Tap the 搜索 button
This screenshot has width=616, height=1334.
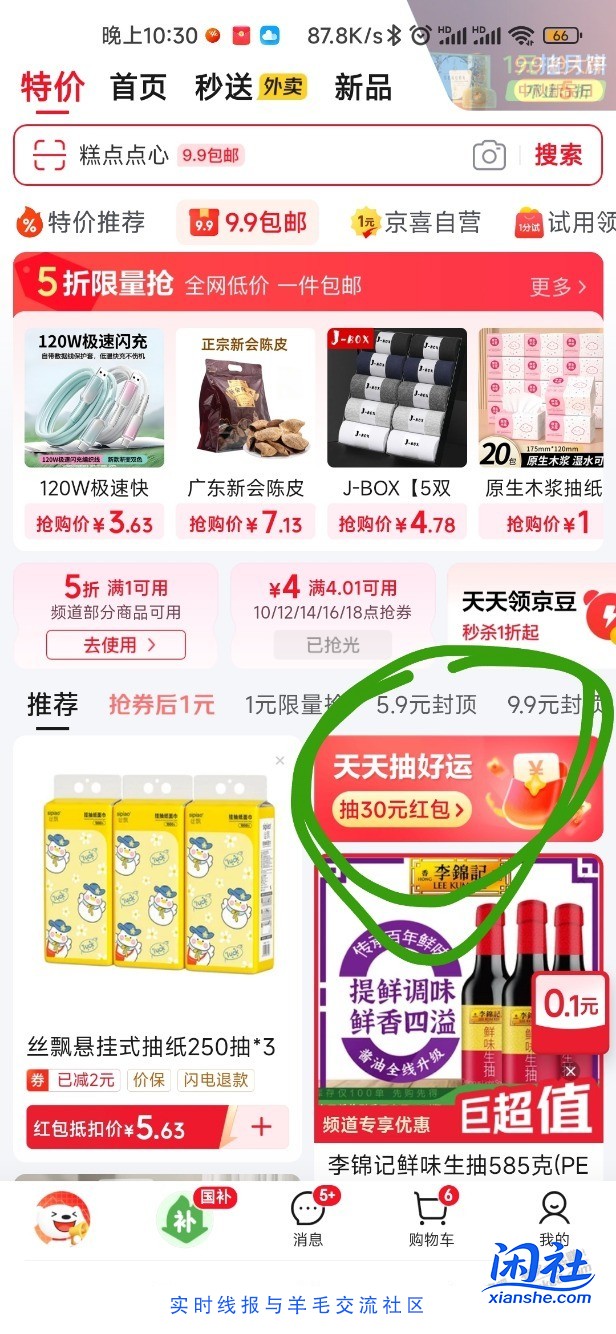click(x=558, y=155)
